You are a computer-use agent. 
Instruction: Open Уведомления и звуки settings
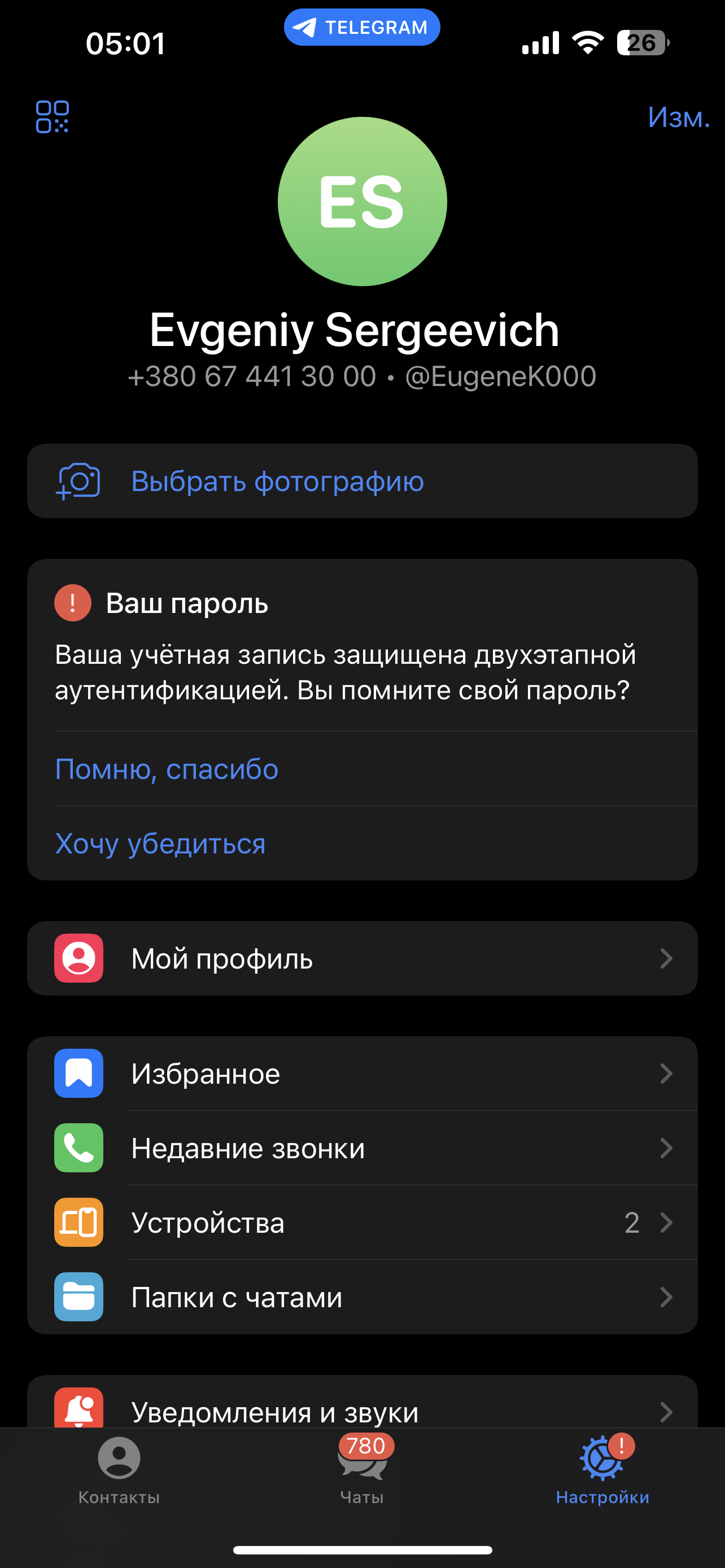[362, 1409]
